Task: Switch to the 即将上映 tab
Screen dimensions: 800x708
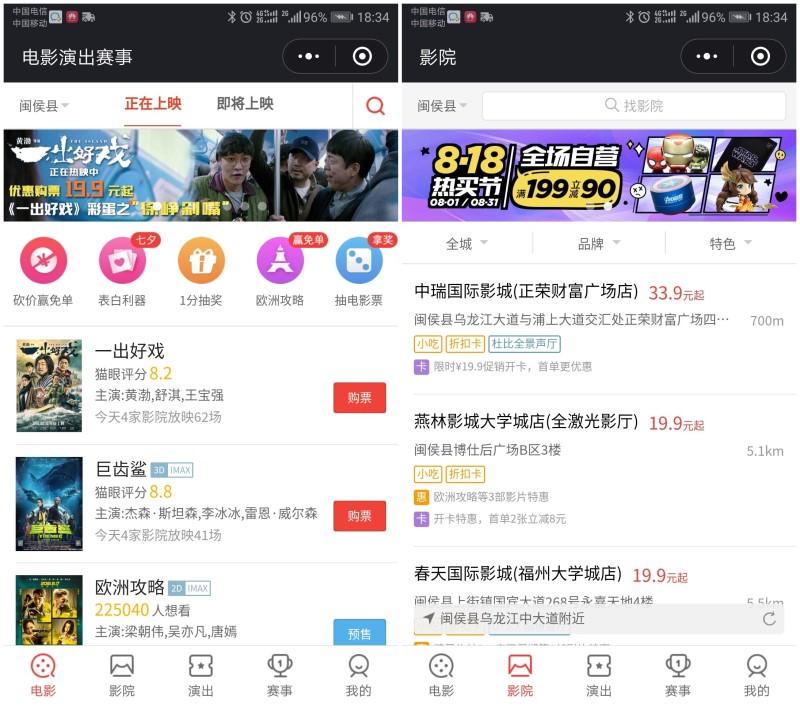Action: tap(245, 104)
